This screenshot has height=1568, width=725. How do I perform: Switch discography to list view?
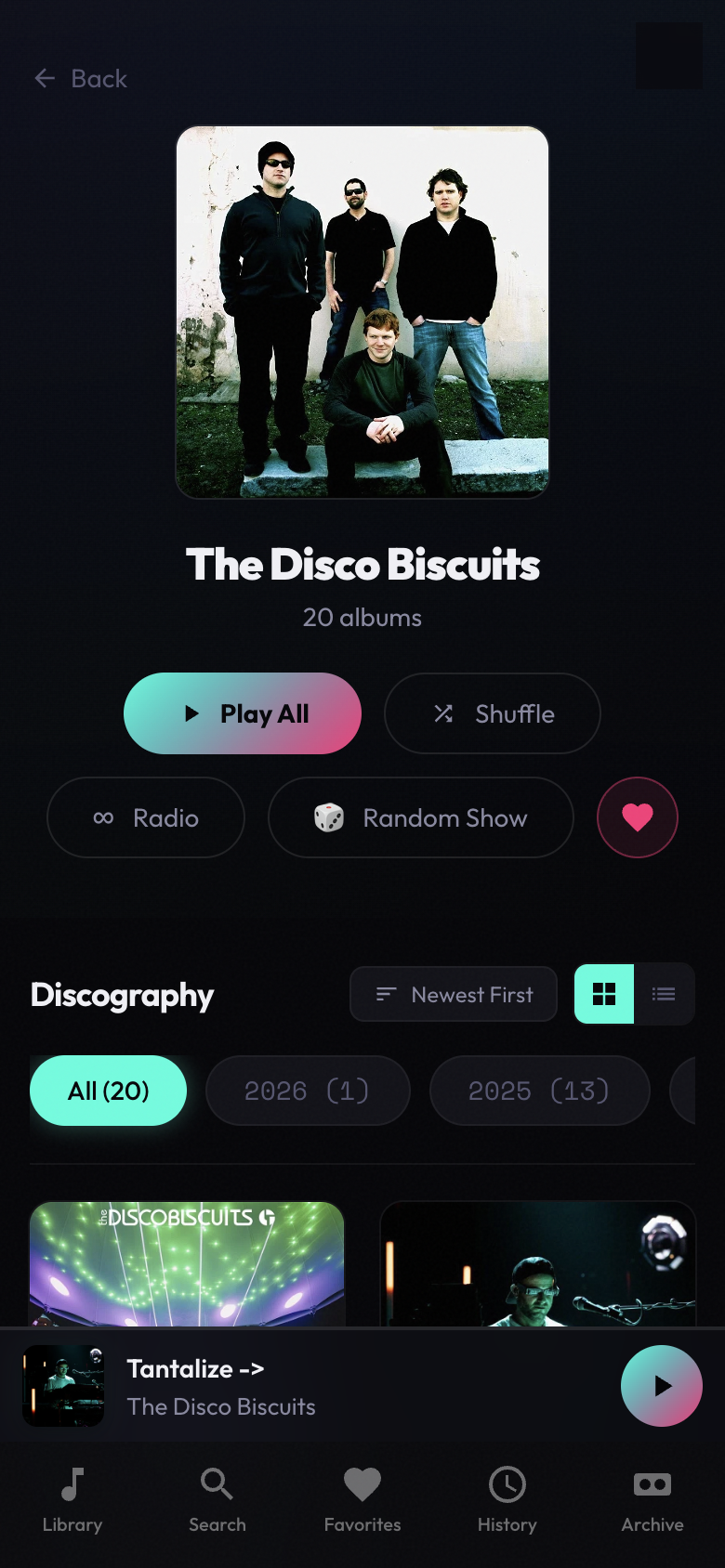pos(664,994)
